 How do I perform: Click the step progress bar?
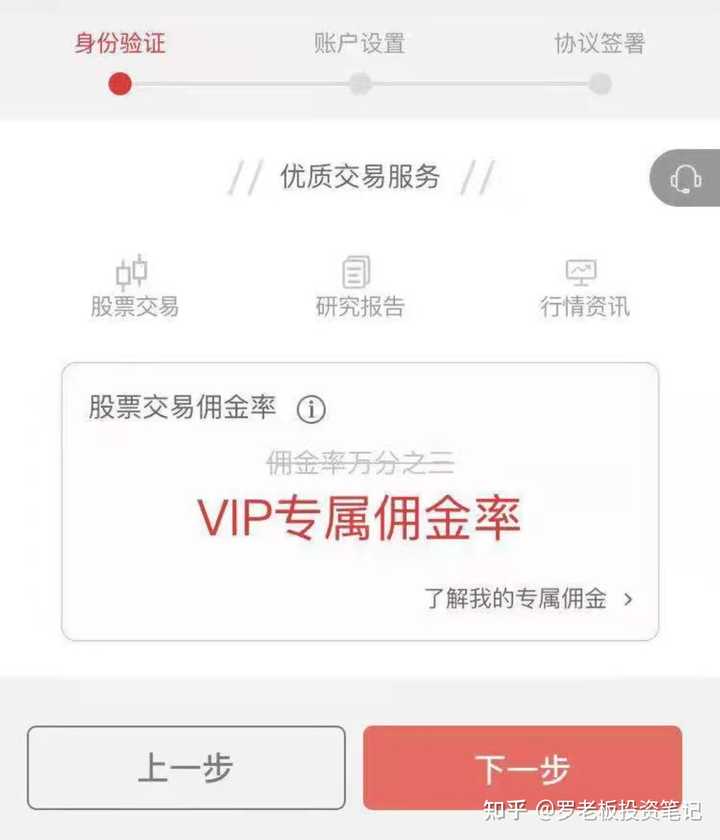358,85
